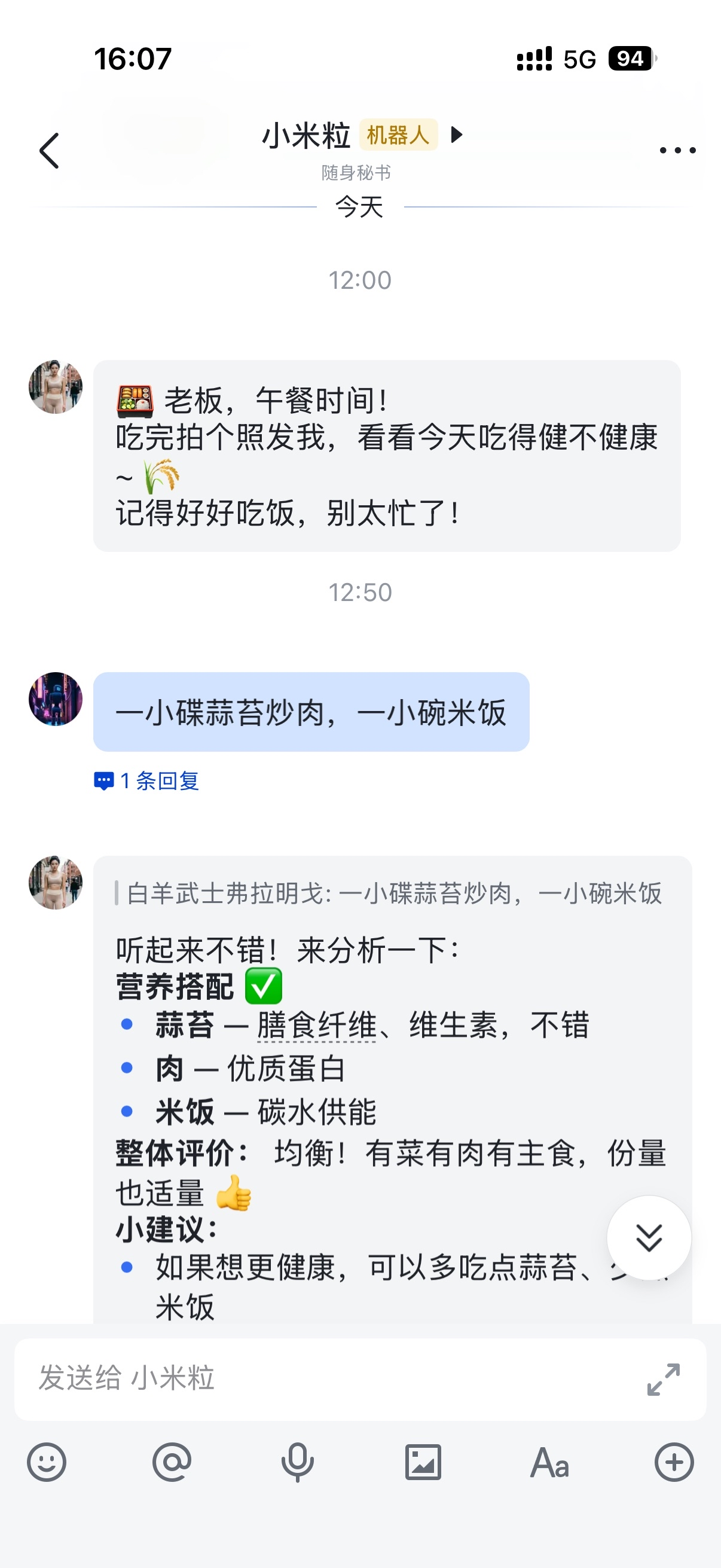The width and height of the screenshot is (721, 1568).
Task: Open Aa text formatting options
Action: pos(549,1462)
